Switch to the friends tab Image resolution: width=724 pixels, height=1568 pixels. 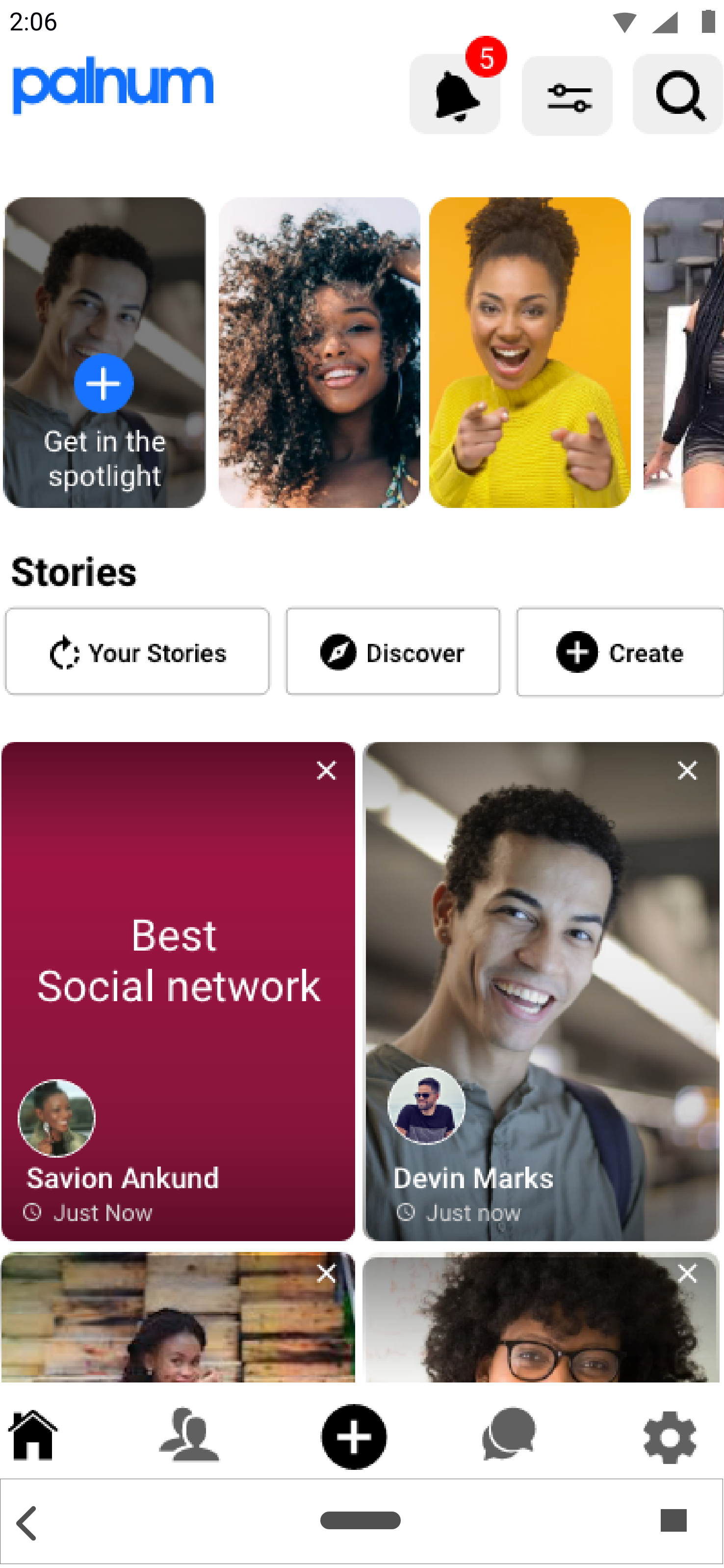click(x=189, y=1436)
